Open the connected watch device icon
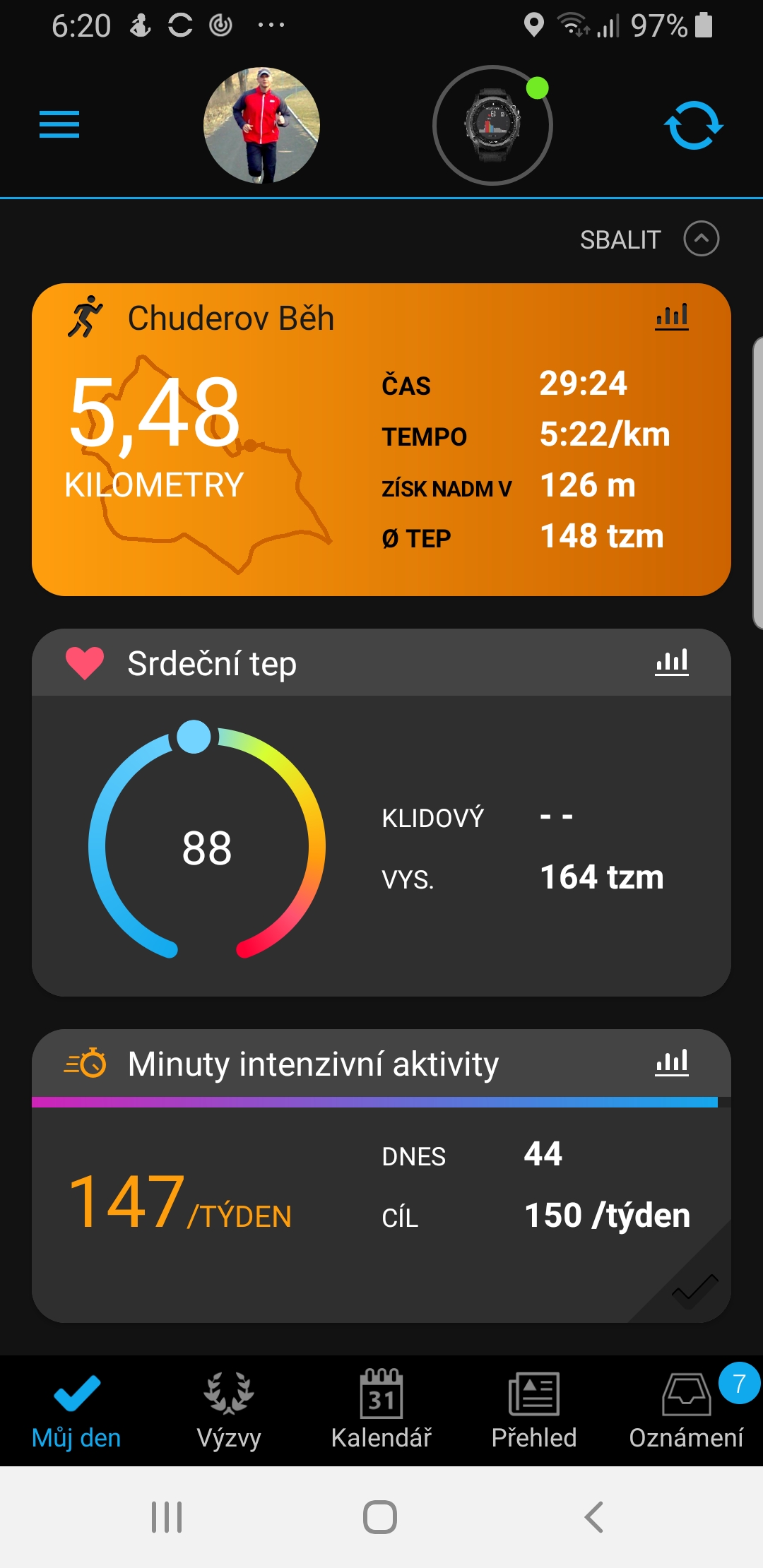The height and width of the screenshot is (1568, 763). pyautogui.click(x=492, y=126)
